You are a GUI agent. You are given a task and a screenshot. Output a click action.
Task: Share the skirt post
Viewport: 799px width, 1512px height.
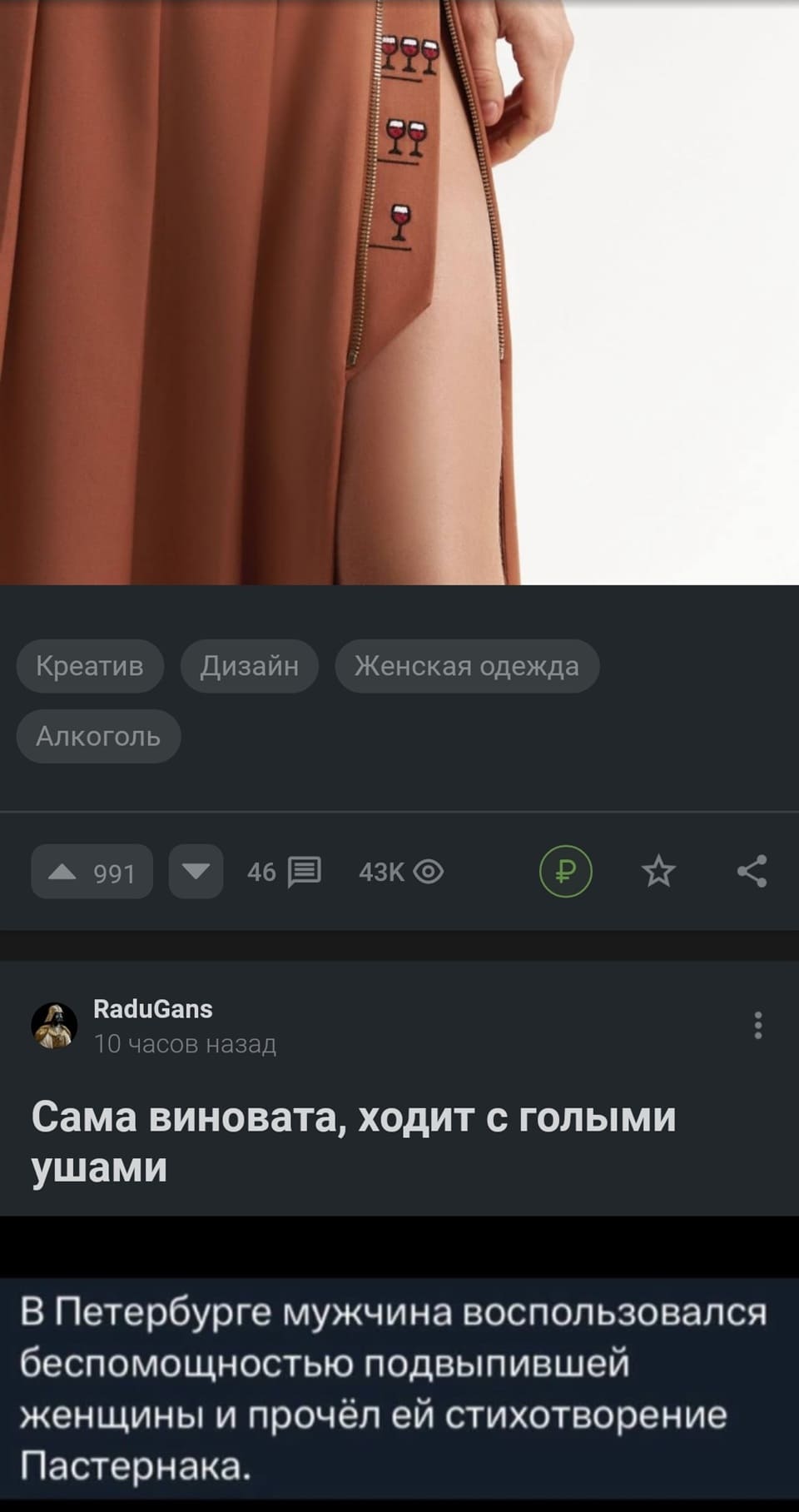(752, 872)
